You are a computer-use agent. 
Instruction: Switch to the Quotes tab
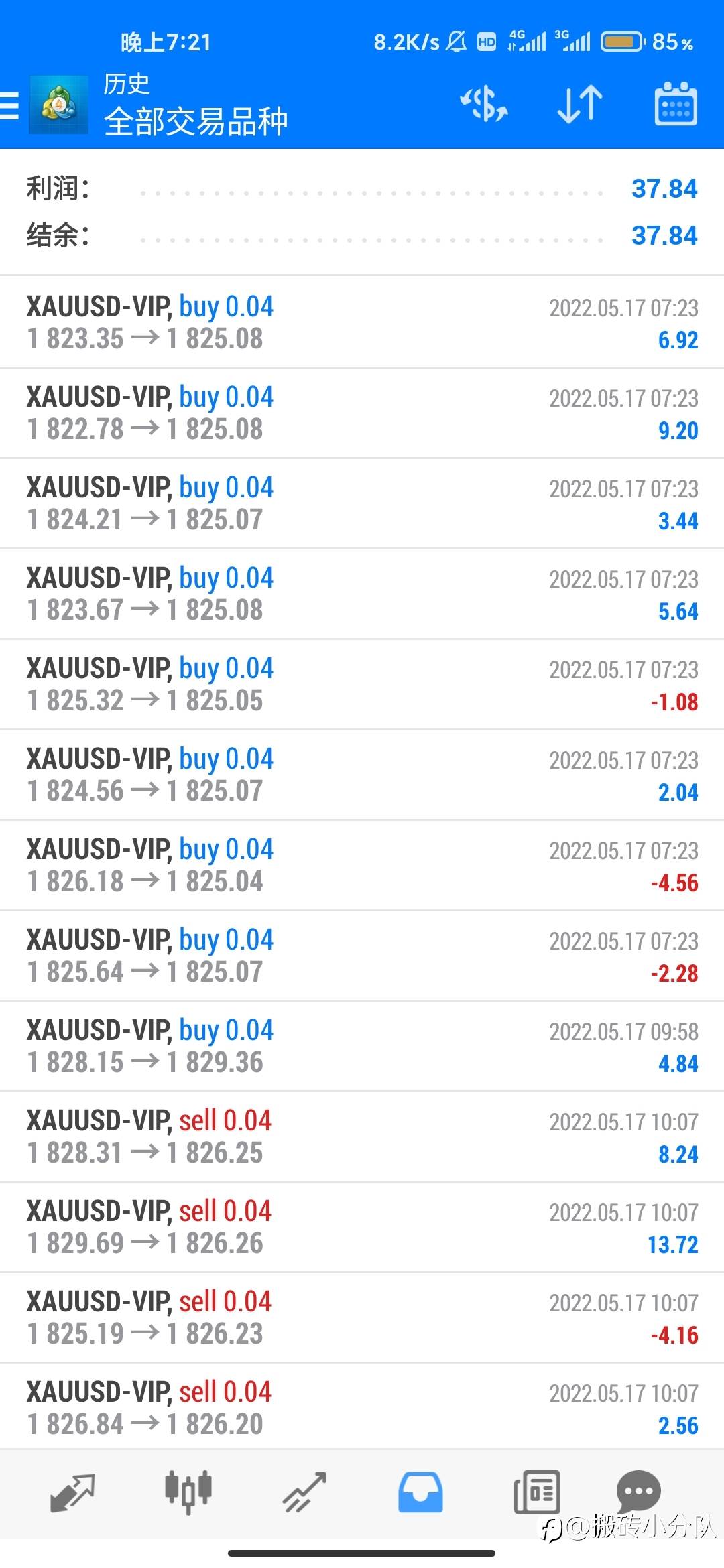(x=72, y=1493)
